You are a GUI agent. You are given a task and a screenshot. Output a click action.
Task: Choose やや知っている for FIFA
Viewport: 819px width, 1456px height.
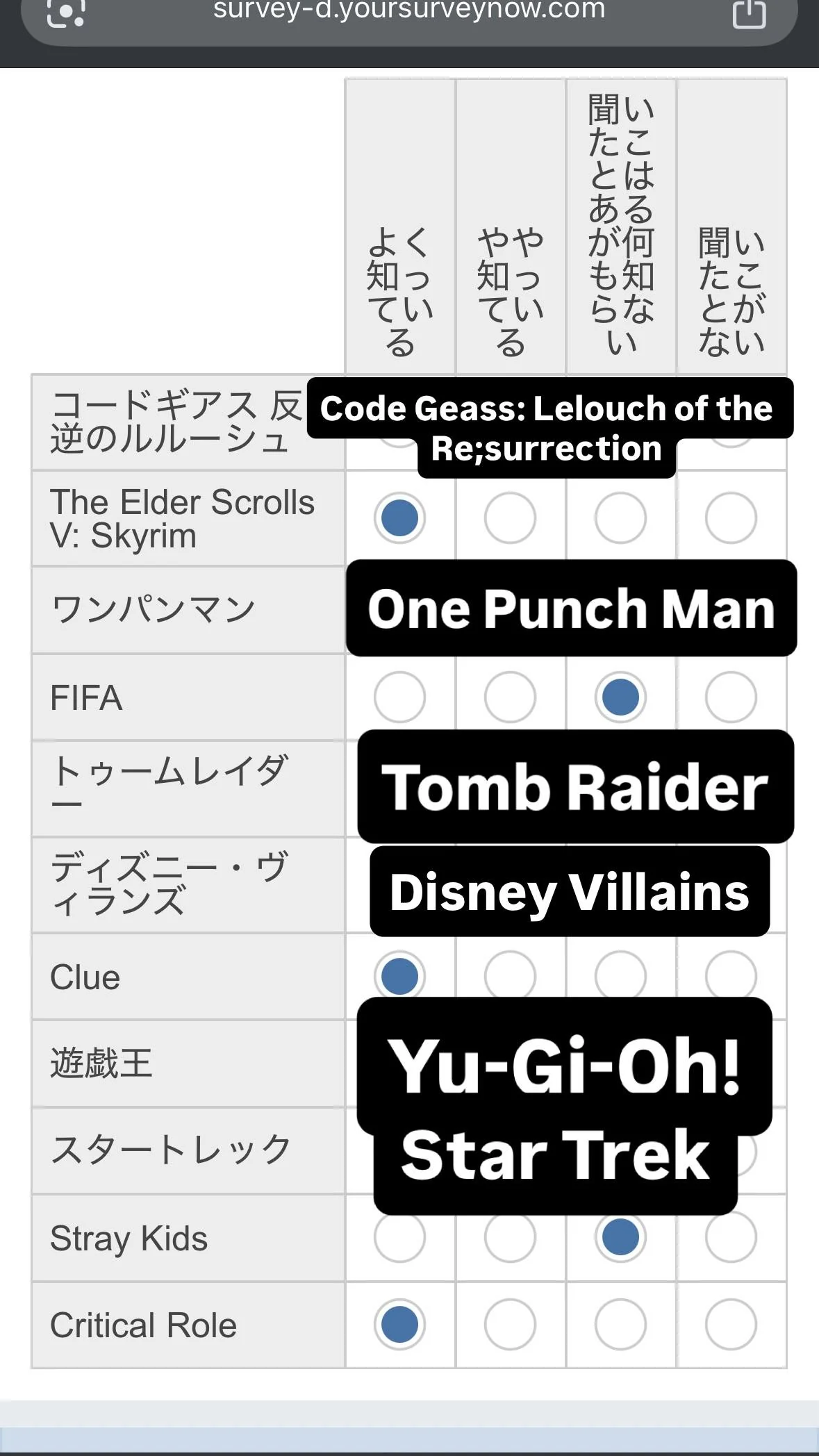[x=510, y=697]
